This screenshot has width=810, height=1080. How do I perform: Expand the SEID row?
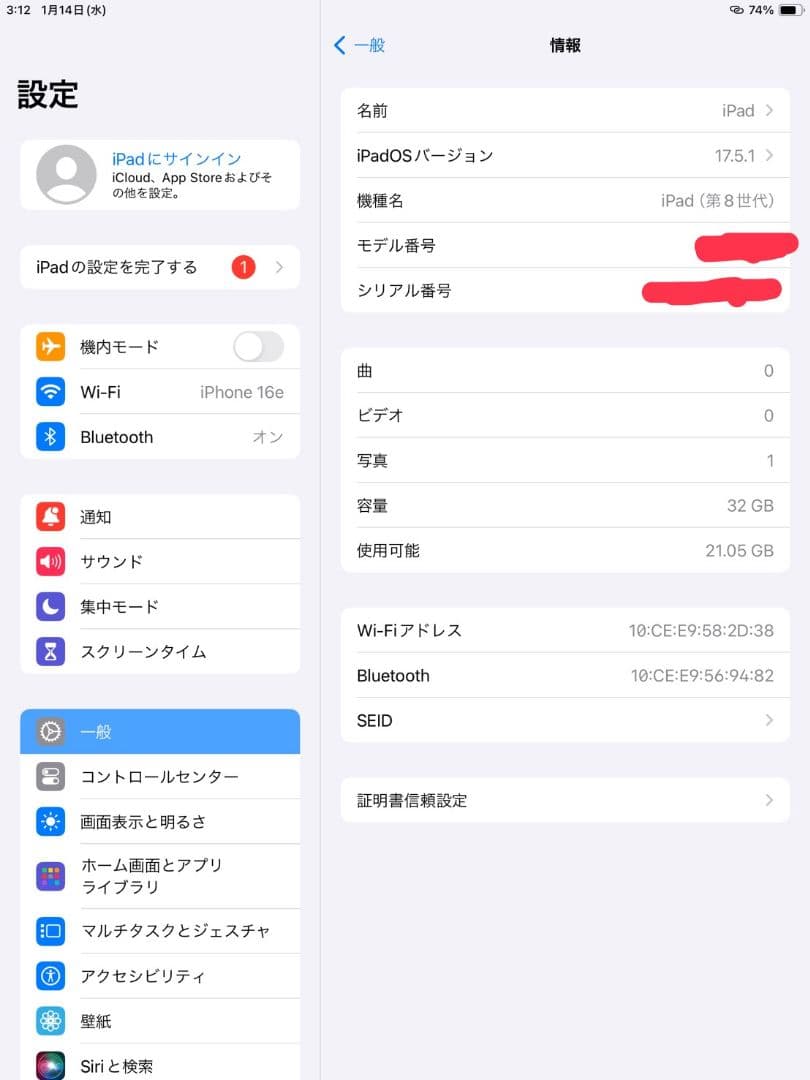pos(767,720)
